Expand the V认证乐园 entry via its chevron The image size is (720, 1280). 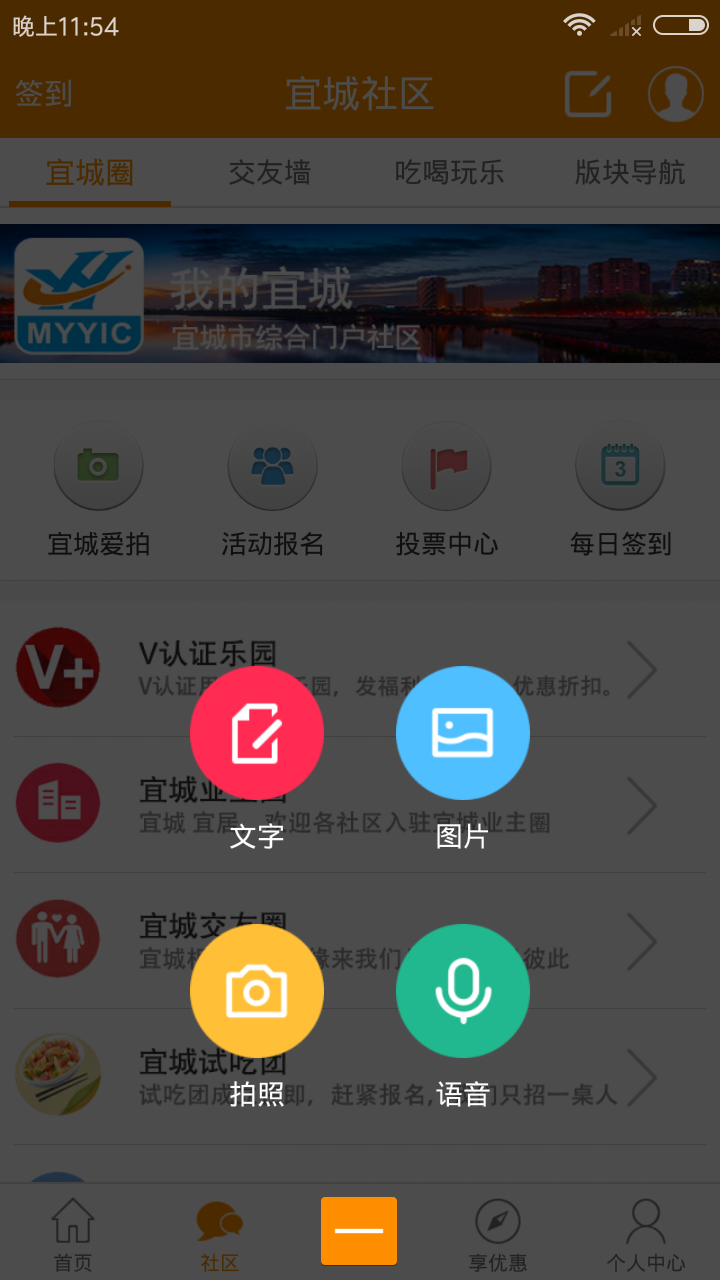tap(642, 670)
